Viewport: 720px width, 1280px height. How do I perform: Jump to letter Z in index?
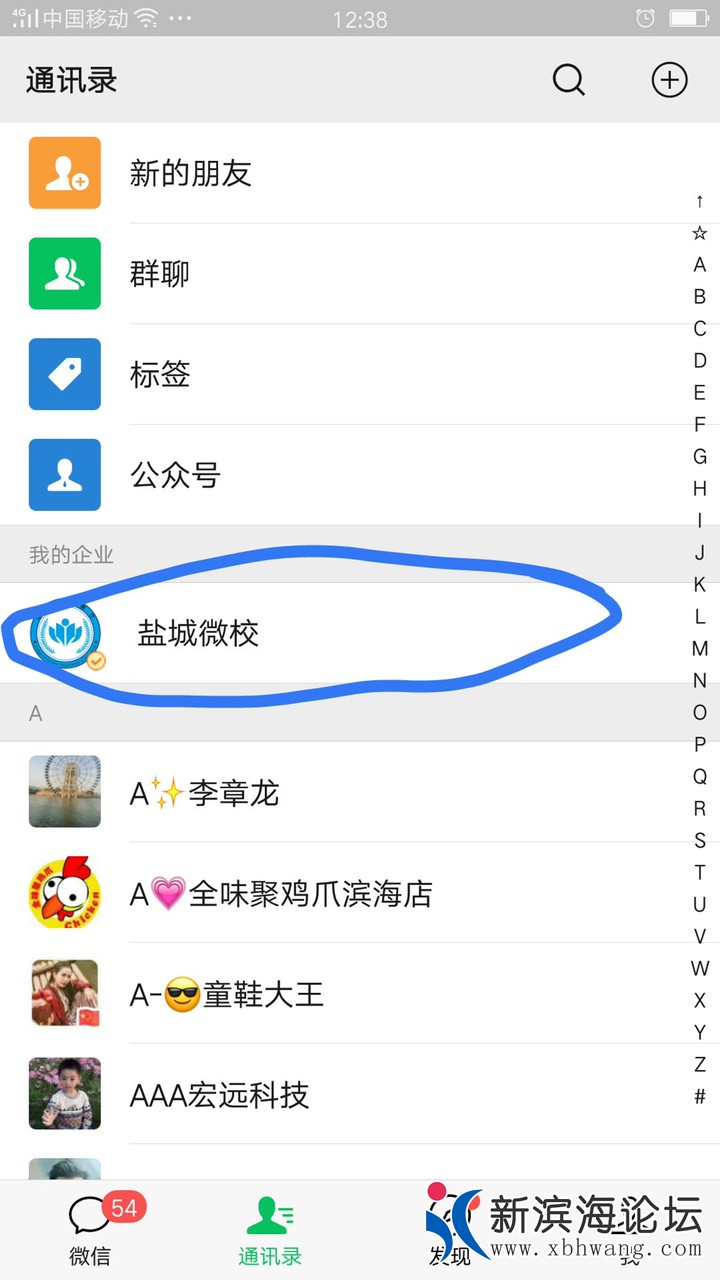(x=700, y=1064)
